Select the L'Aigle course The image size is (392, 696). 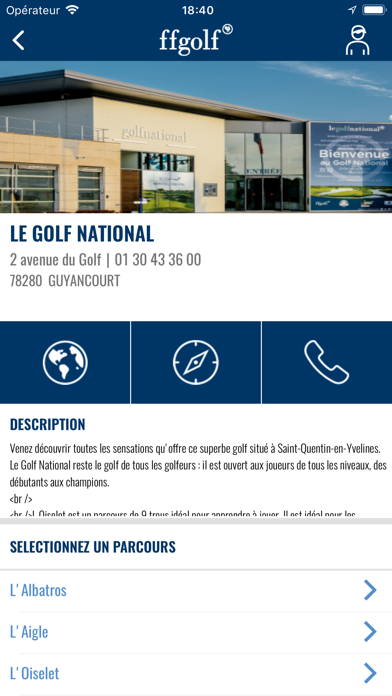(196, 632)
